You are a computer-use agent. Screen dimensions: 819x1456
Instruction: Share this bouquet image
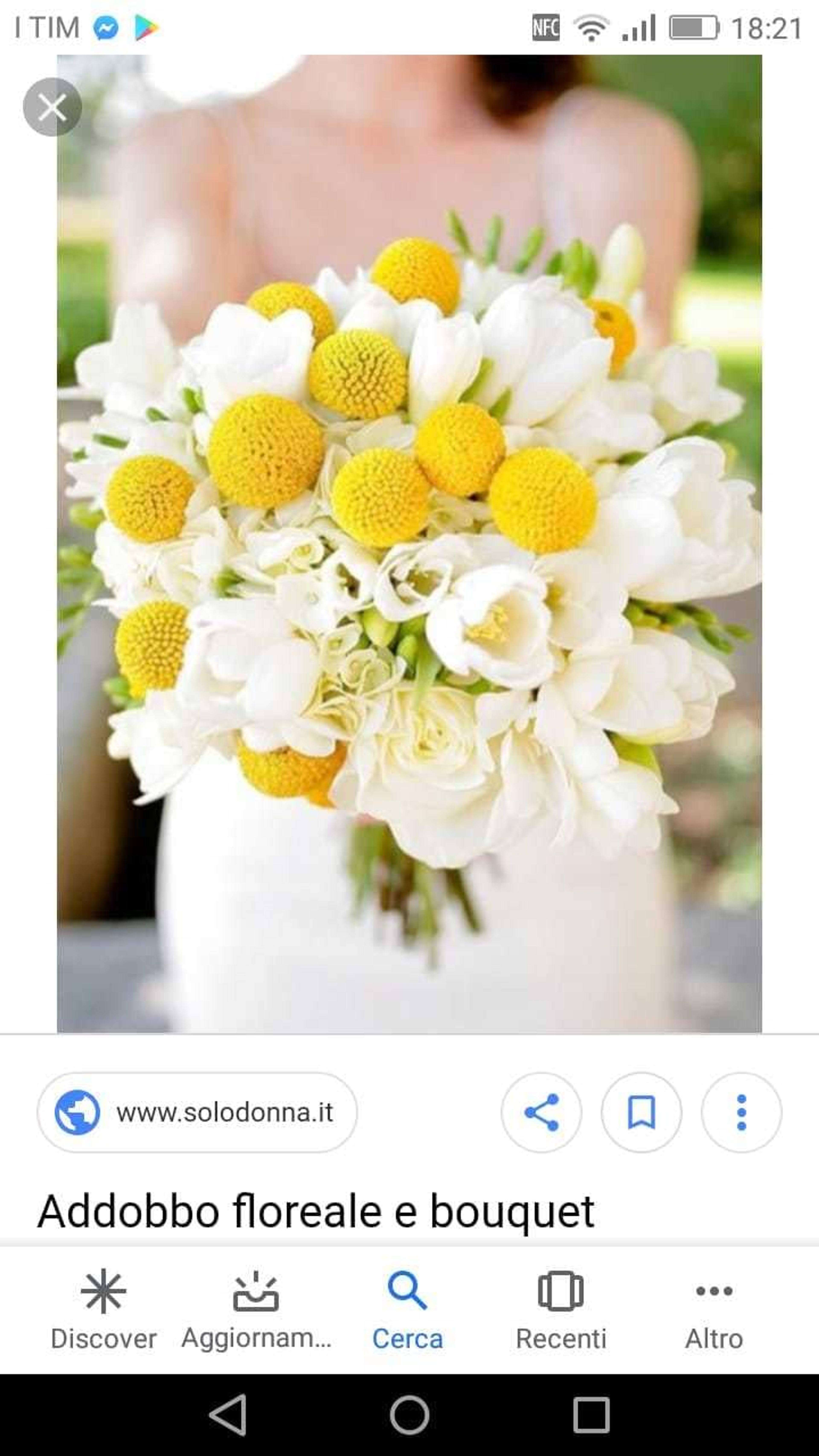point(541,1112)
